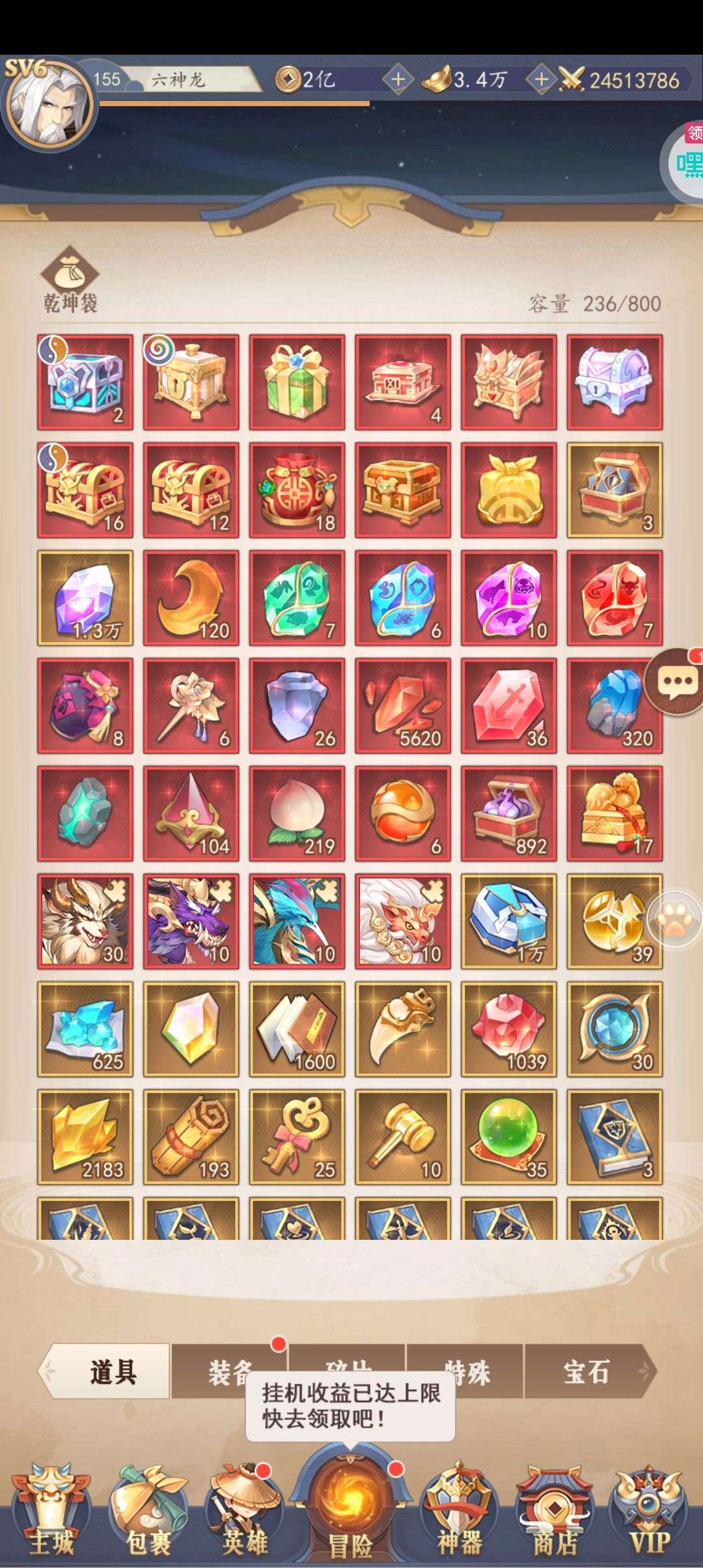Select the orange crystal item with 5620

point(403,706)
